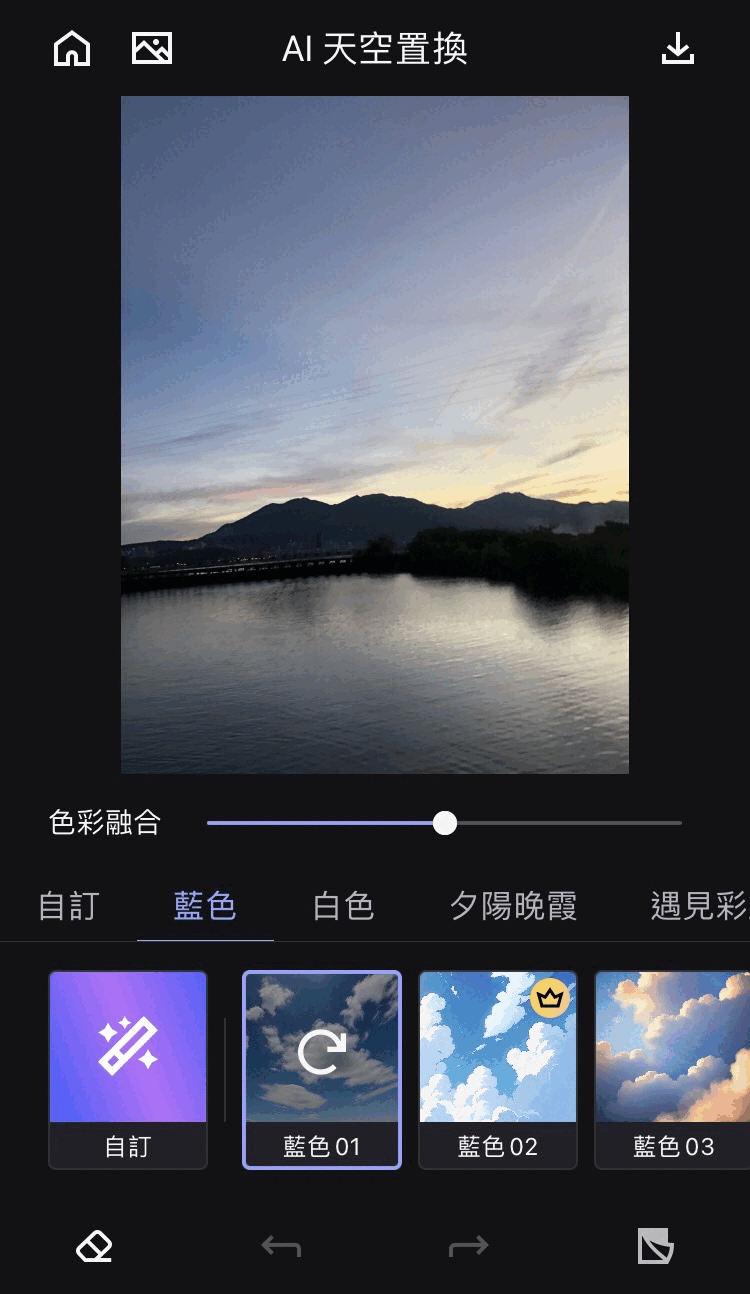Open the photo gallery picker icon
This screenshot has width=750, height=1294.
click(152, 49)
